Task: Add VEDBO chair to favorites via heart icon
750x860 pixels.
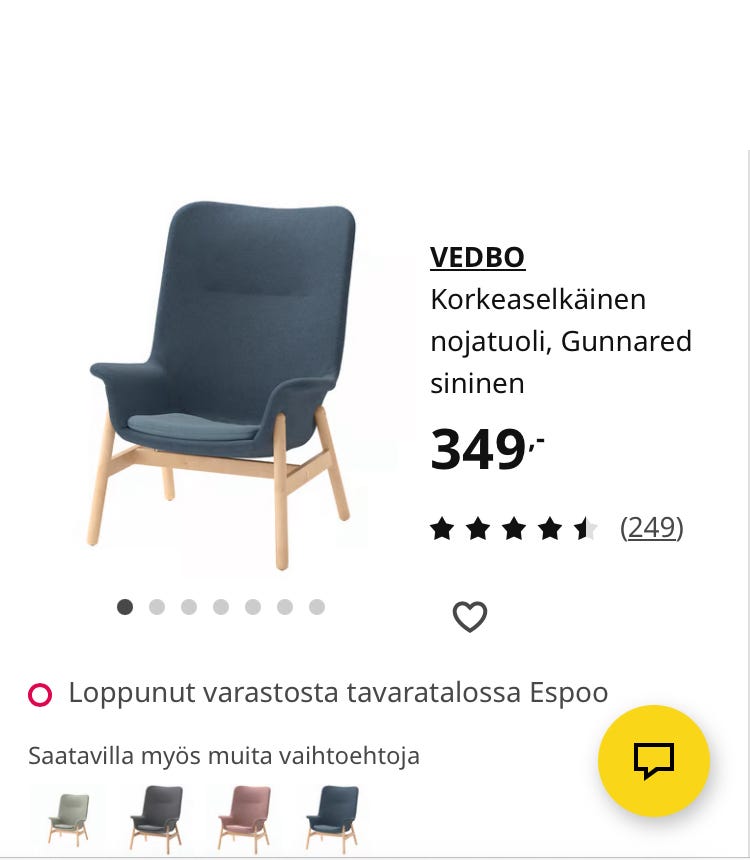Action: tap(469, 617)
